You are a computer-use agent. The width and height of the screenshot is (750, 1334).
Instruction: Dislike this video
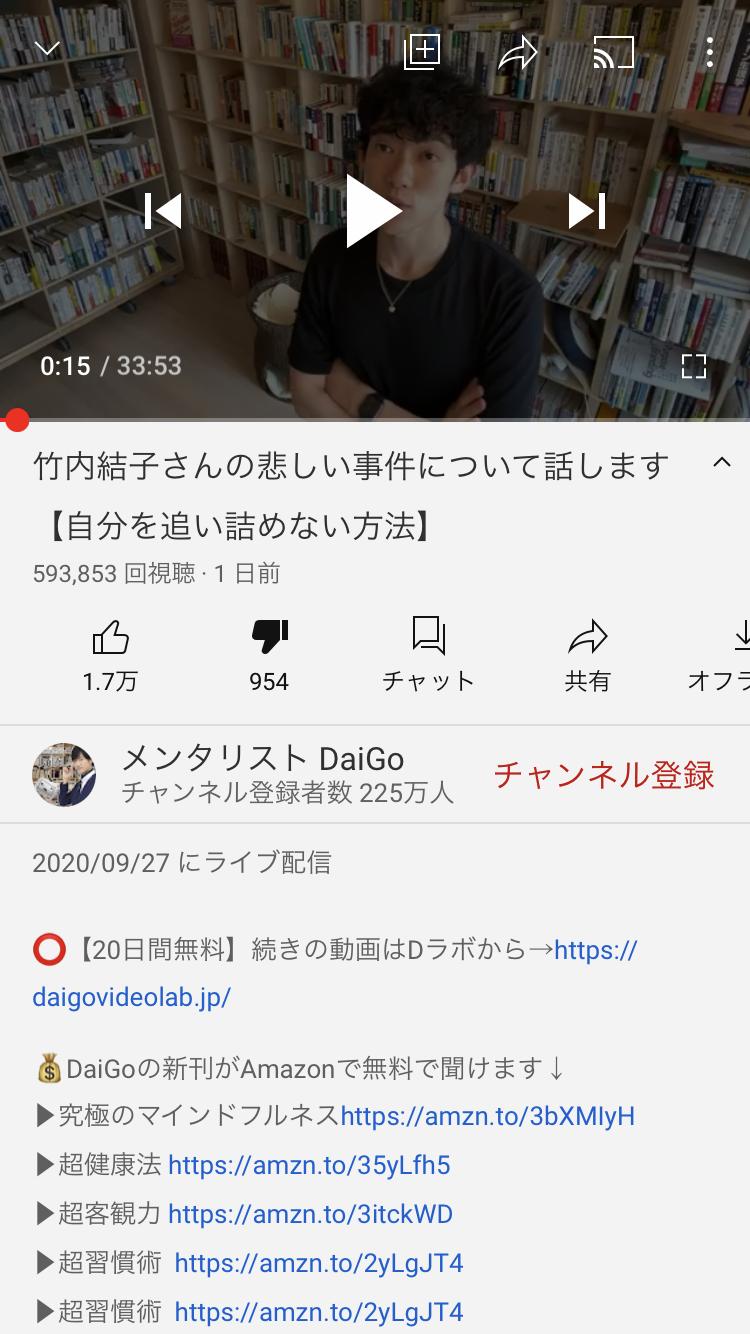[x=269, y=656]
